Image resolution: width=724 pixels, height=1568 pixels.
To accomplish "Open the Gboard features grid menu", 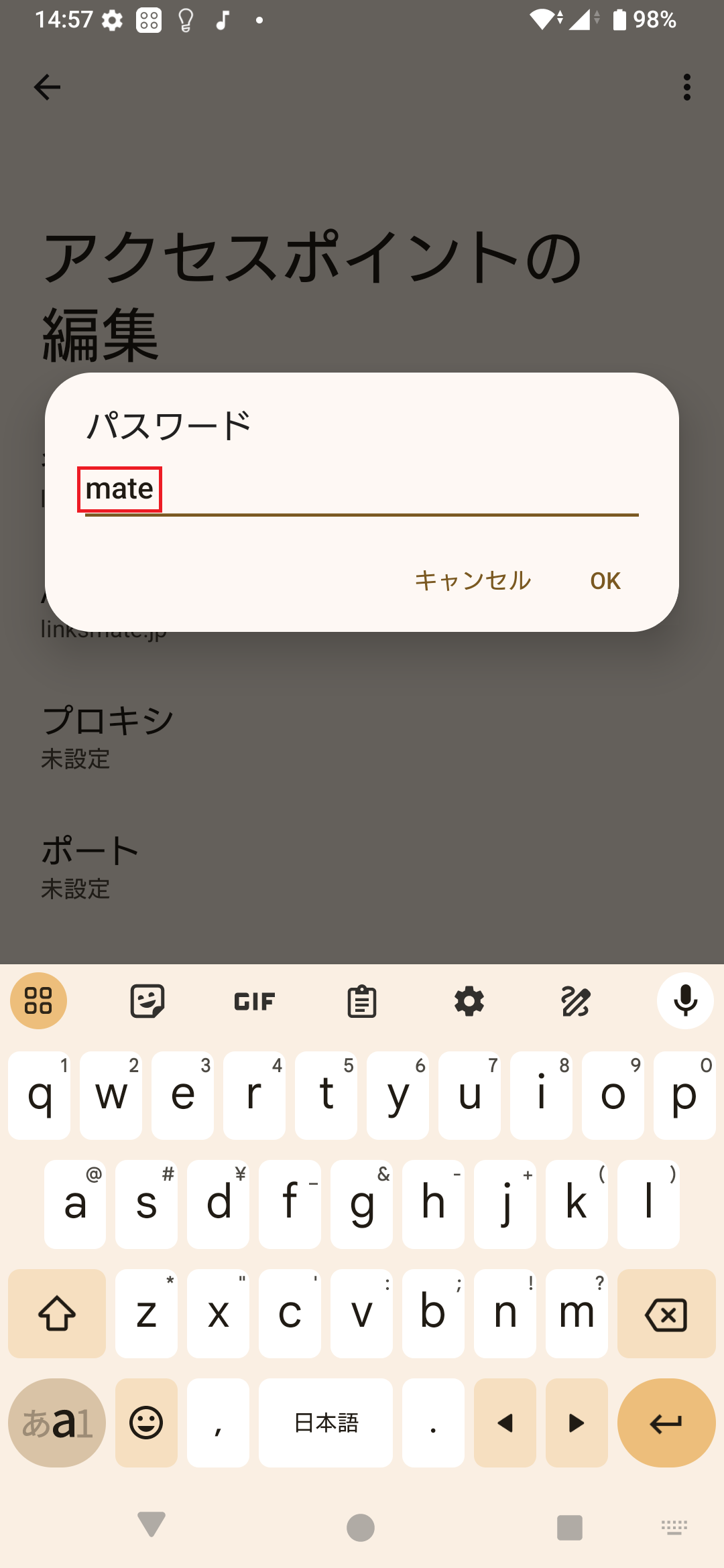I will pyautogui.click(x=38, y=1001).
